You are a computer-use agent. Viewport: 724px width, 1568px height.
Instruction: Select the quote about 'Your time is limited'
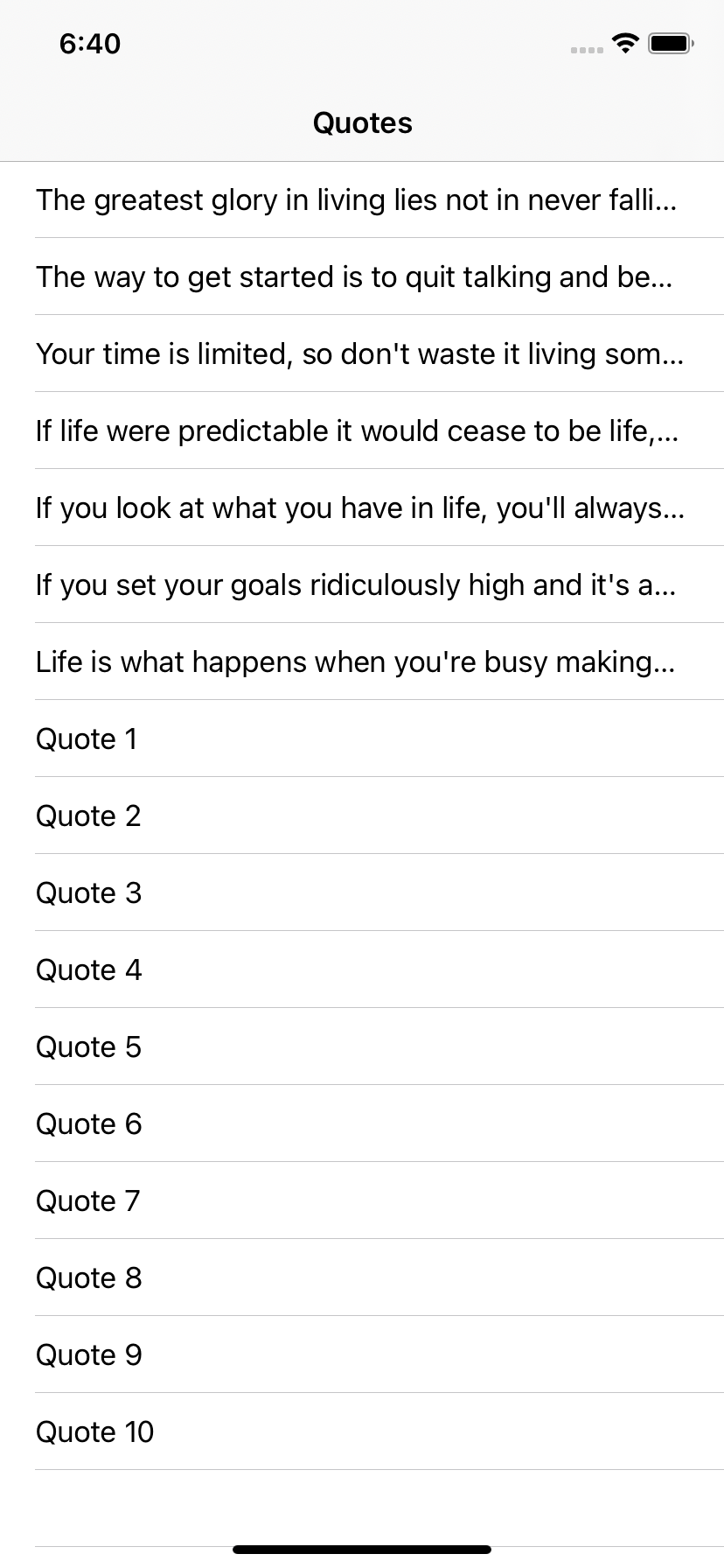click(362, 353)
